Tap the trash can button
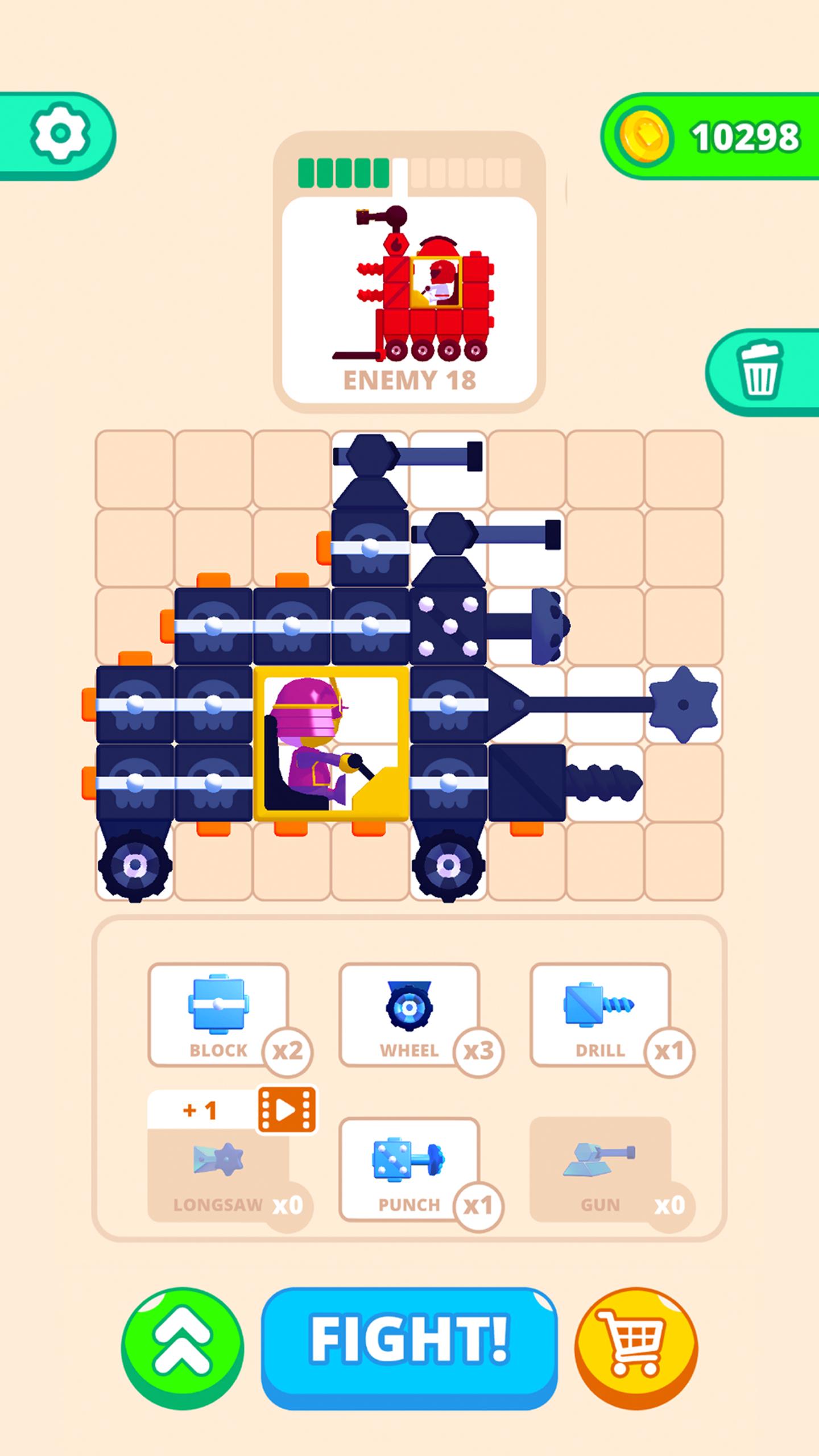 click(x=759, y=371)
